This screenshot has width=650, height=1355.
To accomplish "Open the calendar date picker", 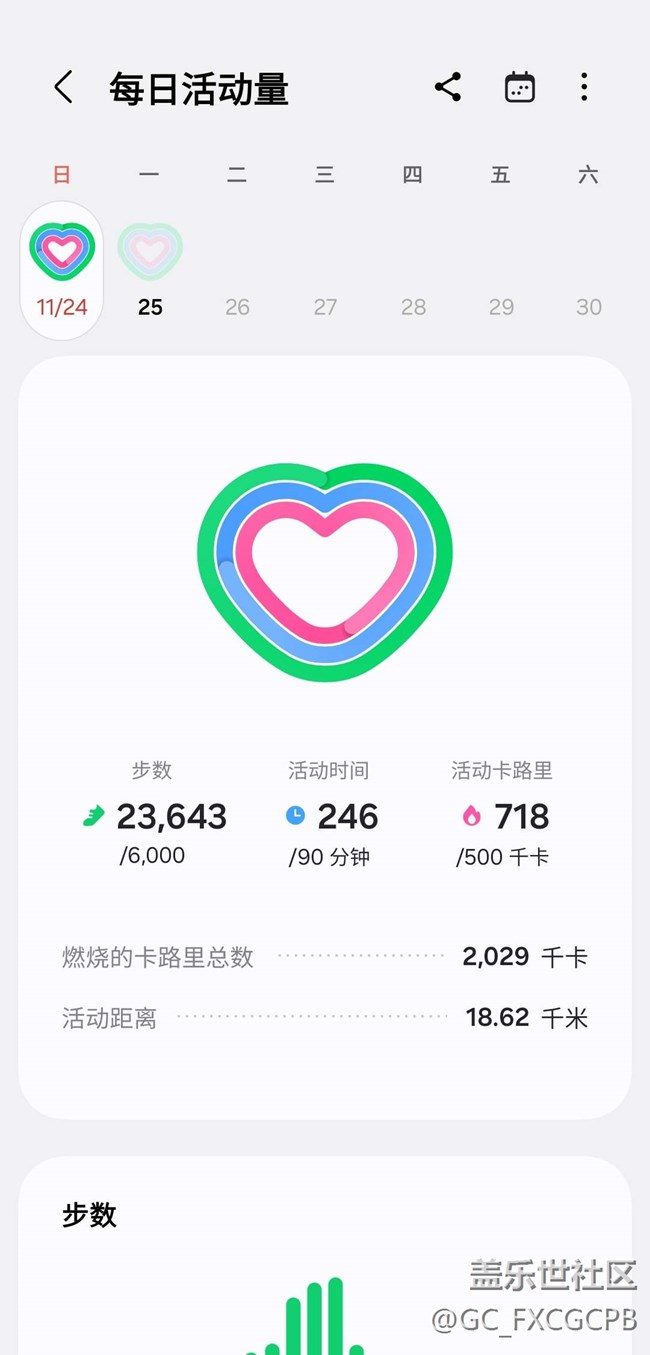I will tap(519, 87).
